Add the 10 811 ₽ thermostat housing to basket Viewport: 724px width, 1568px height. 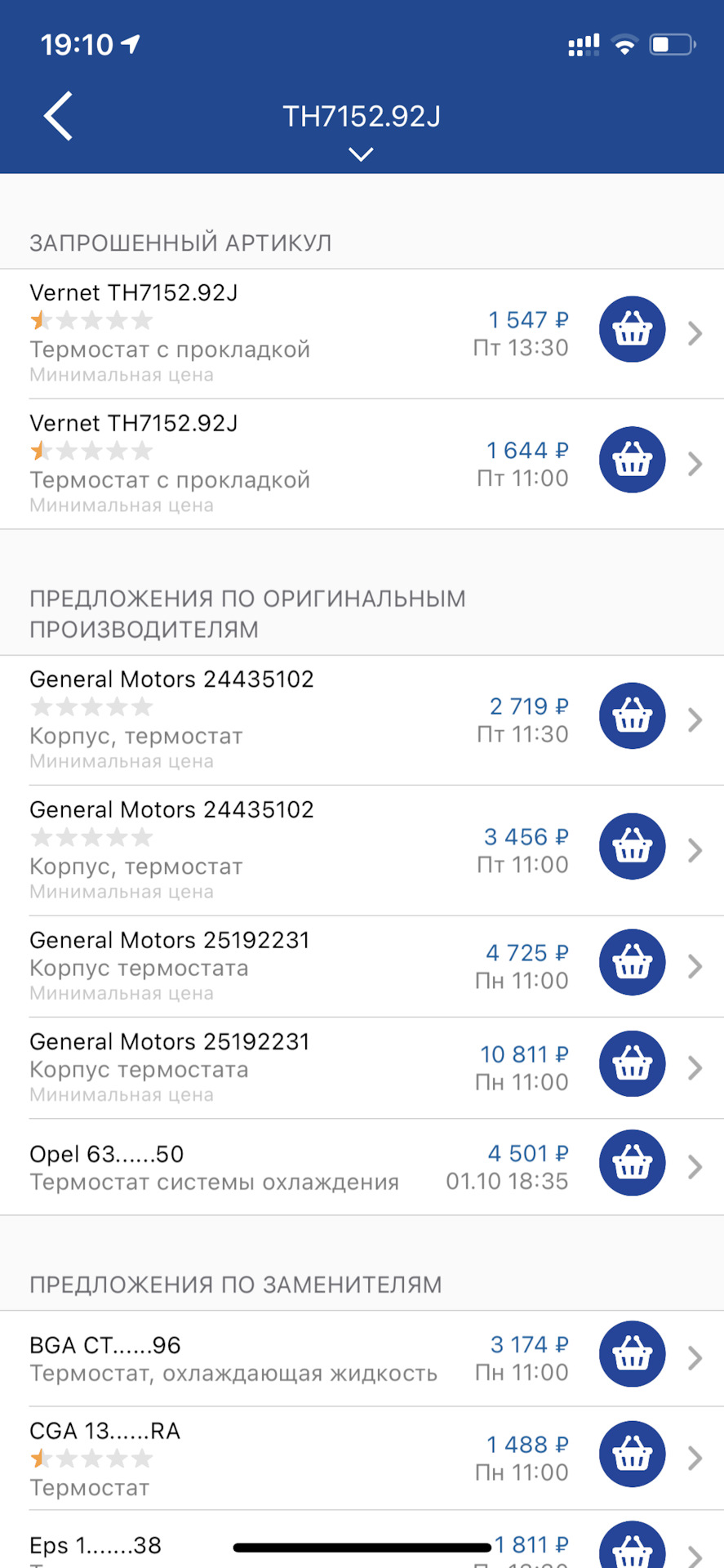632,1063
